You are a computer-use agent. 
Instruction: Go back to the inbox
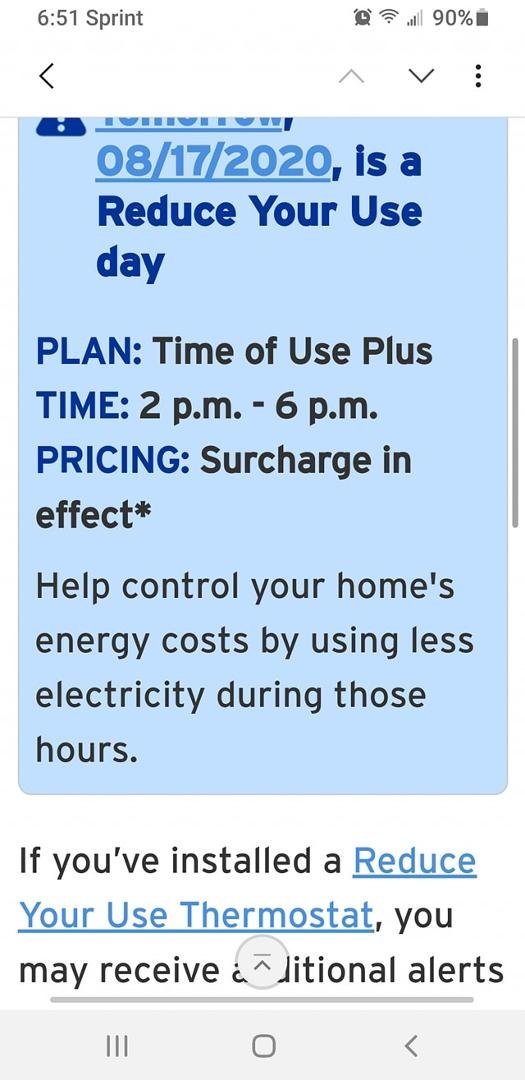[x=46, y=76]
